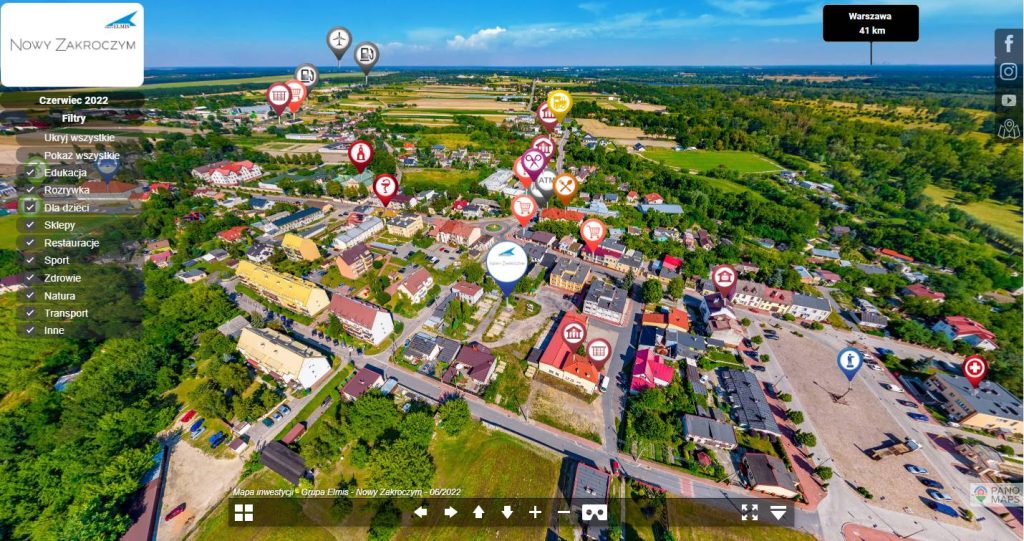Open the YouTube channel link

tap(1008, 100)
